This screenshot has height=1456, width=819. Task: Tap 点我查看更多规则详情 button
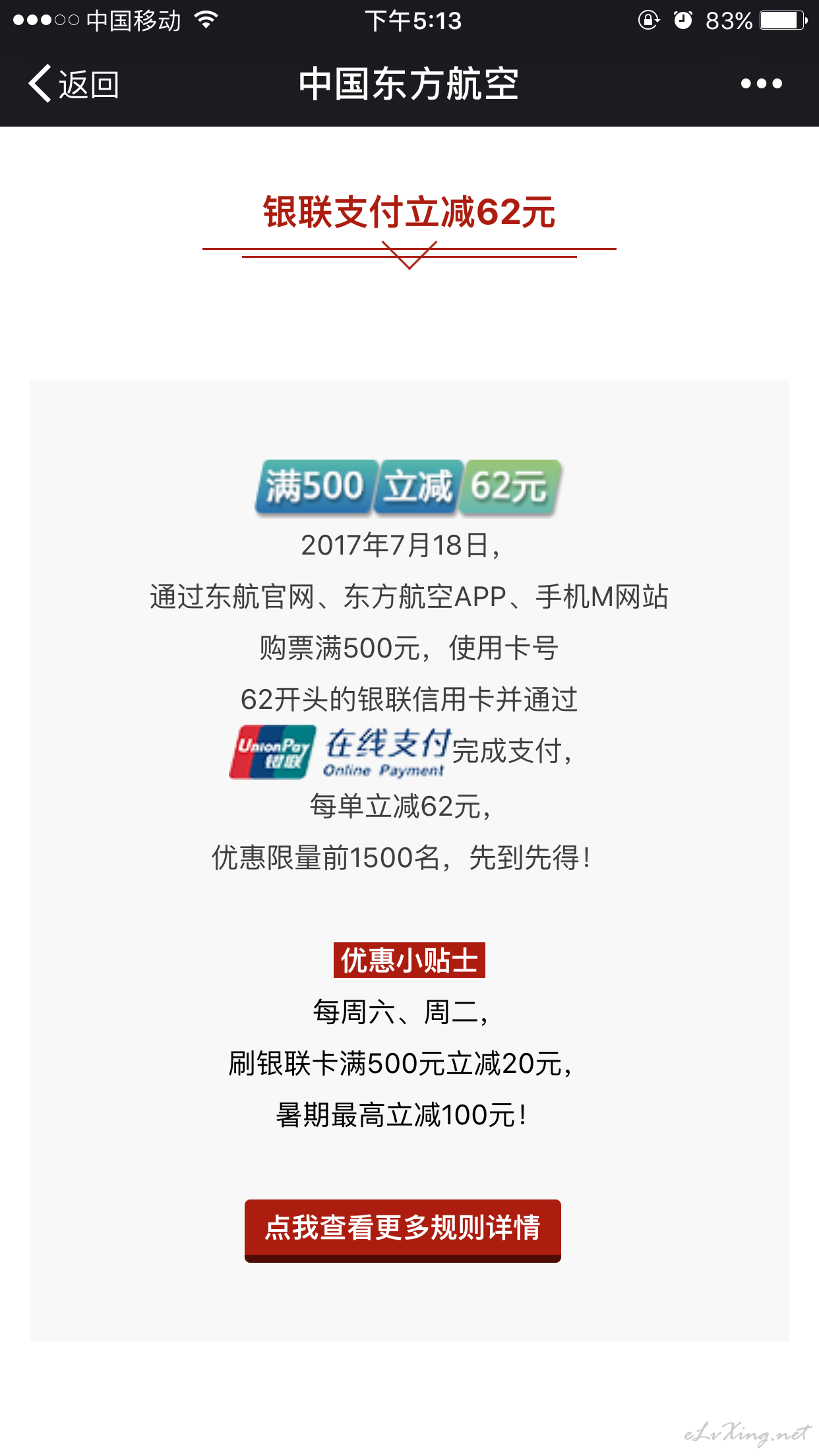[402, 1230]
